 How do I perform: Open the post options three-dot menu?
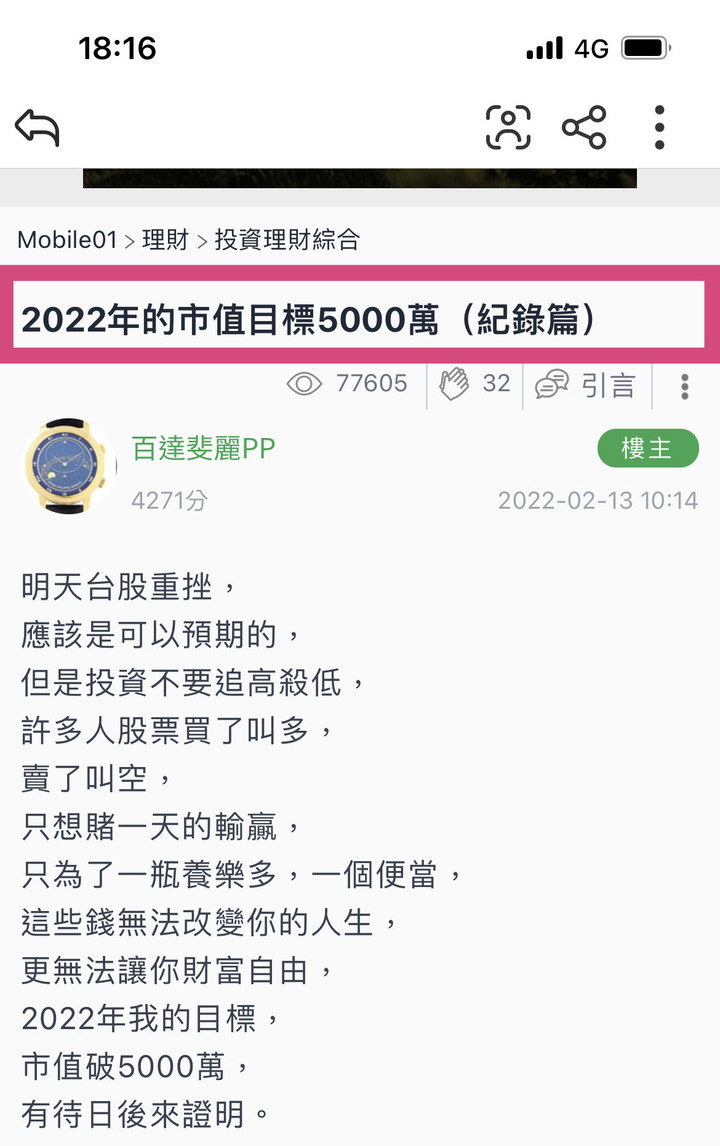(684, 386)
